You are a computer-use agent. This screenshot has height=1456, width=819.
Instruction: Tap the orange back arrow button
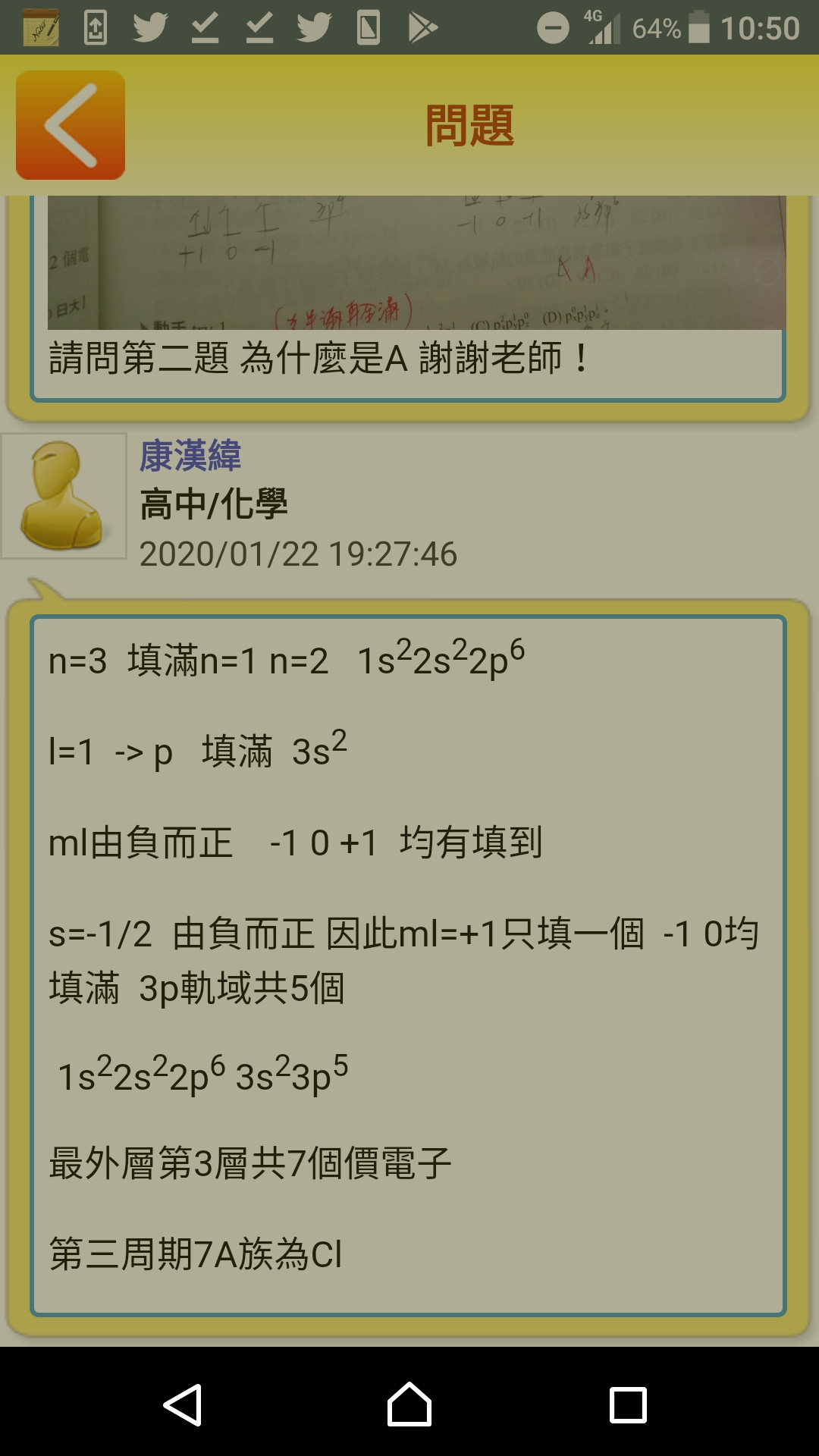(x=71, y=125)
